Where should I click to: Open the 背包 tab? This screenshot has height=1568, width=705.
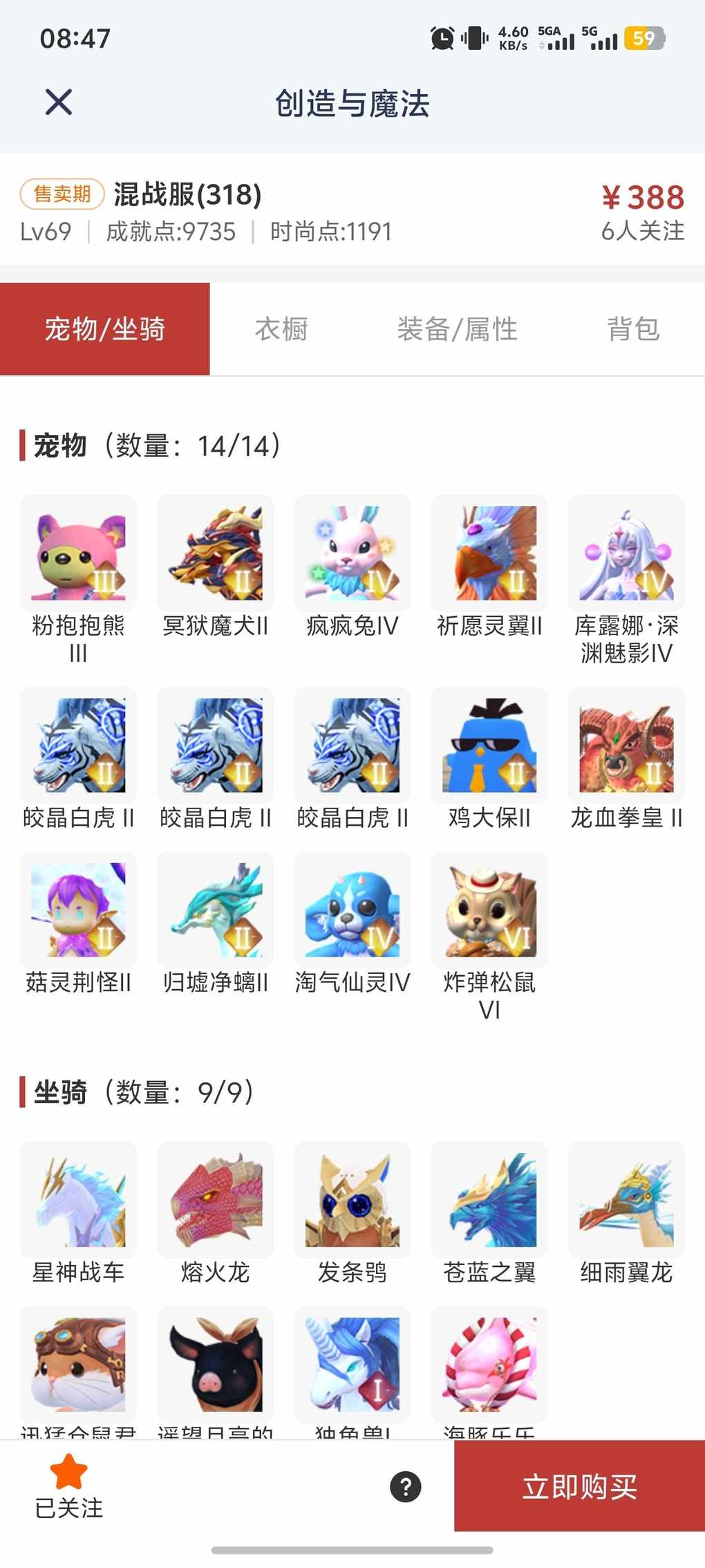pyautogui.click(x=633, y=329)
